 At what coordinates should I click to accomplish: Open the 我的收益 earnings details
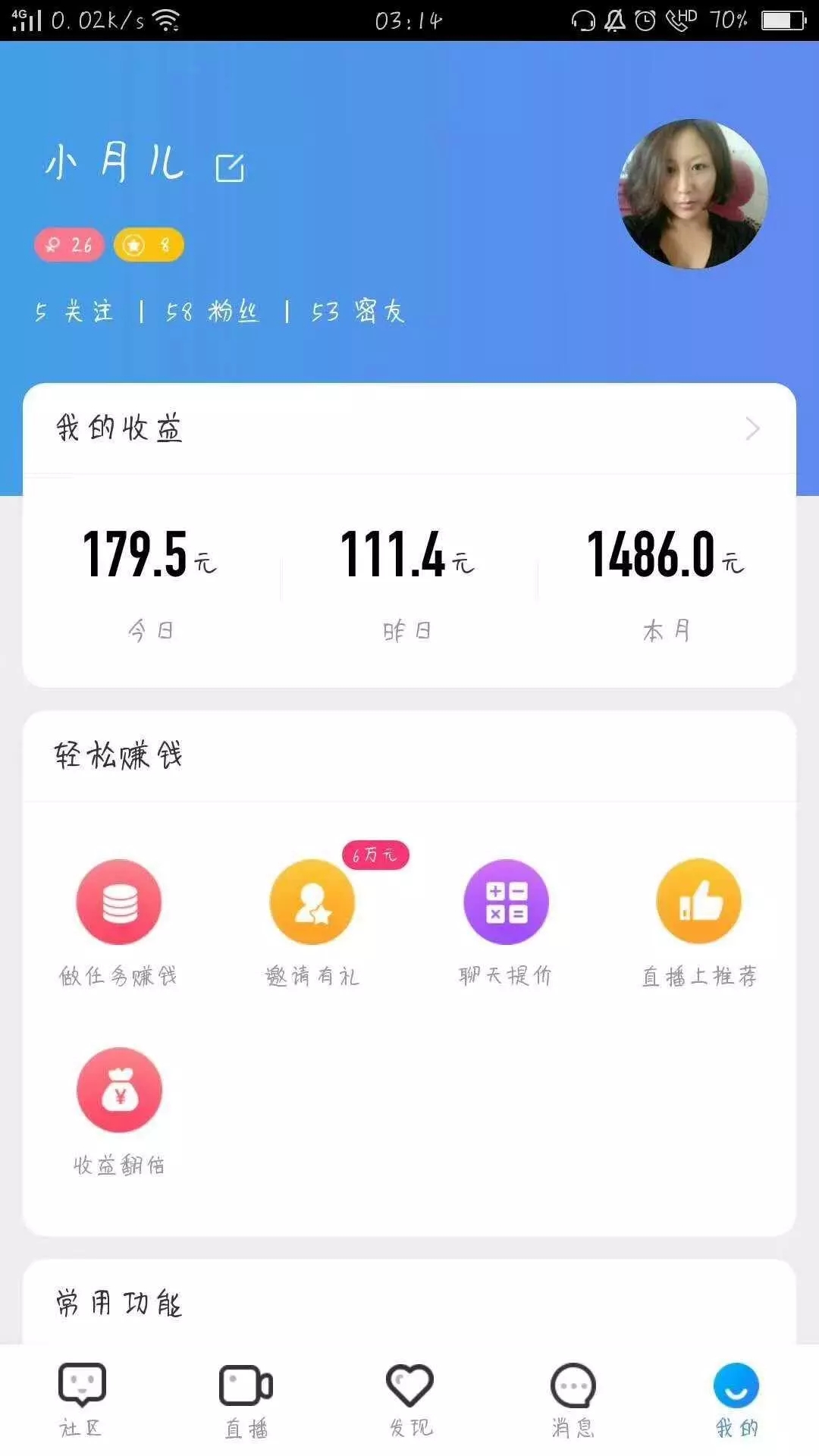click(409, 429)
